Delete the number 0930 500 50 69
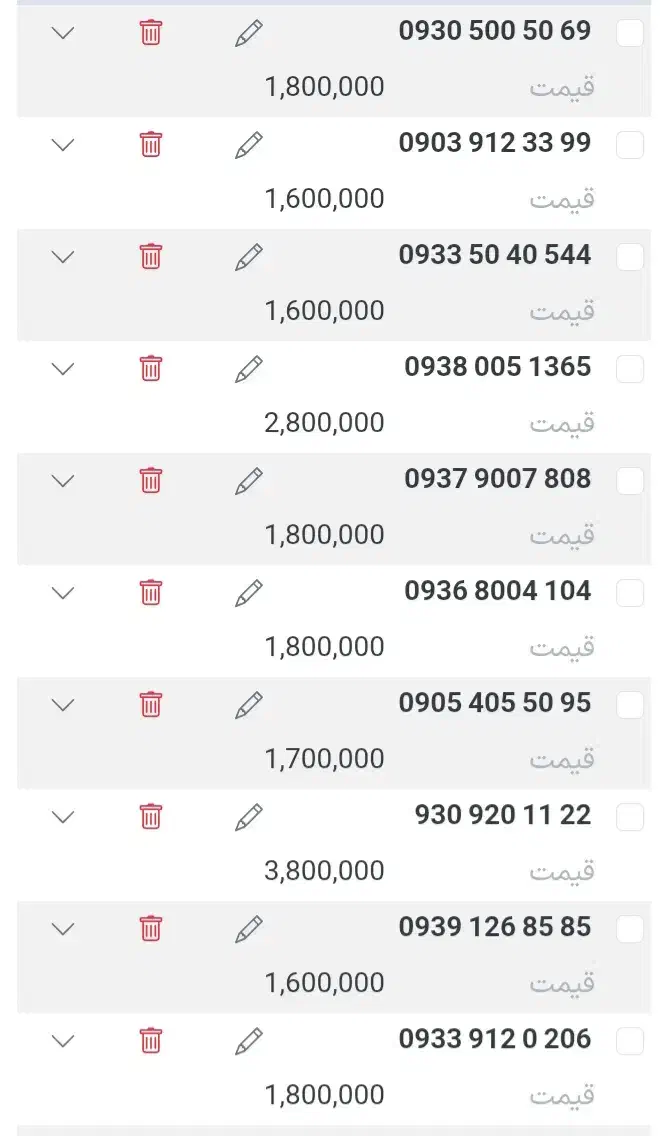Viewport: 660px width, 1136px height. 150,33
